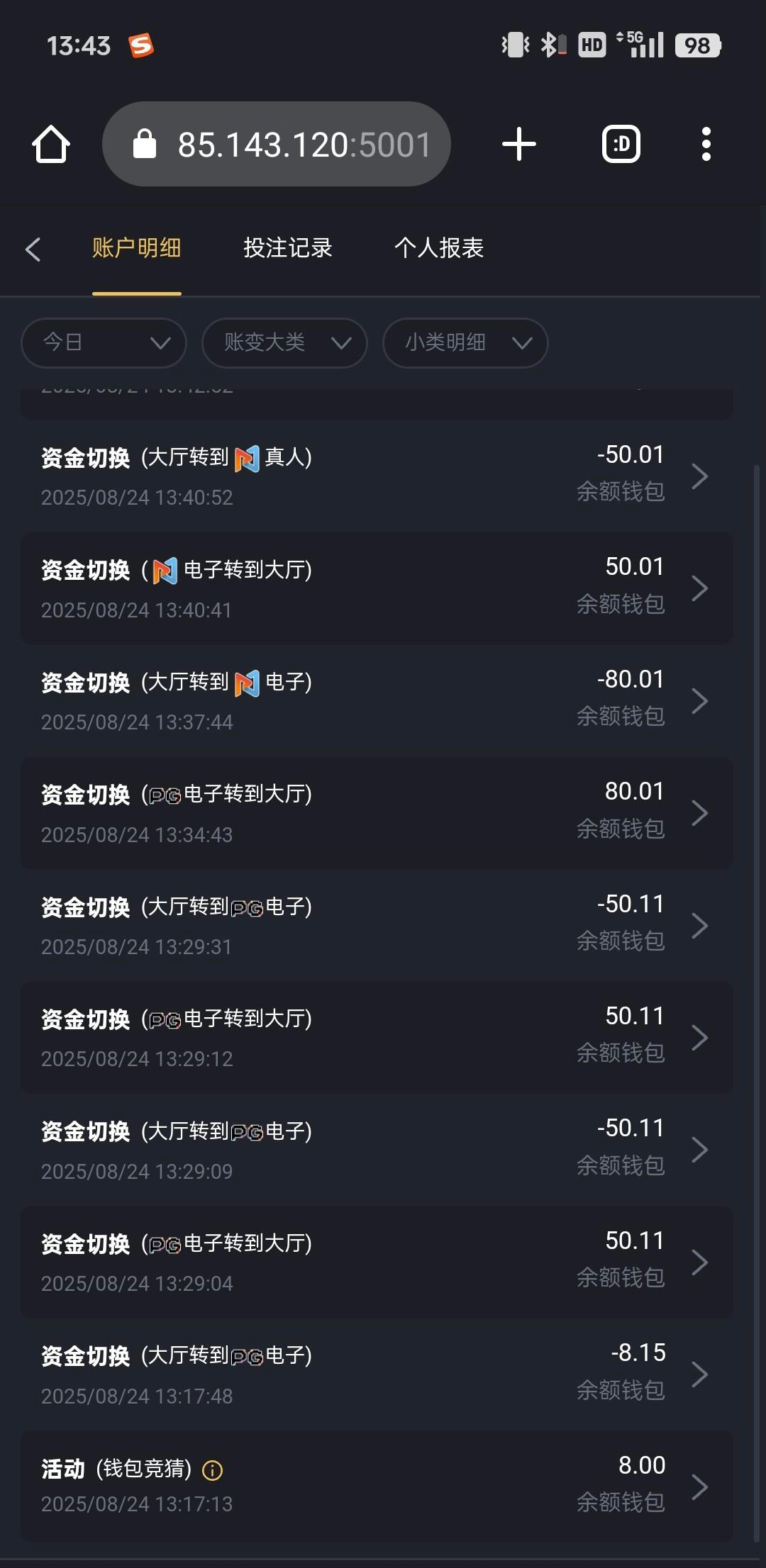Expand the 今日 date dropdown
Viewport: 766px width, 1568px height.
[104, 343]
